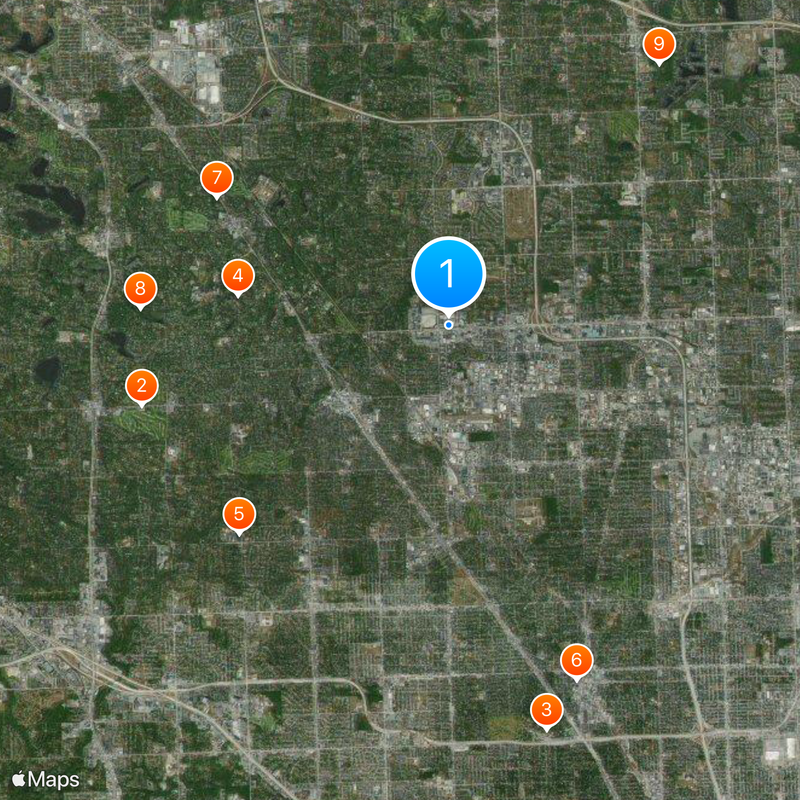
Task: Tap the orange map pin numbered 2
Action: (x=141, y=386)
